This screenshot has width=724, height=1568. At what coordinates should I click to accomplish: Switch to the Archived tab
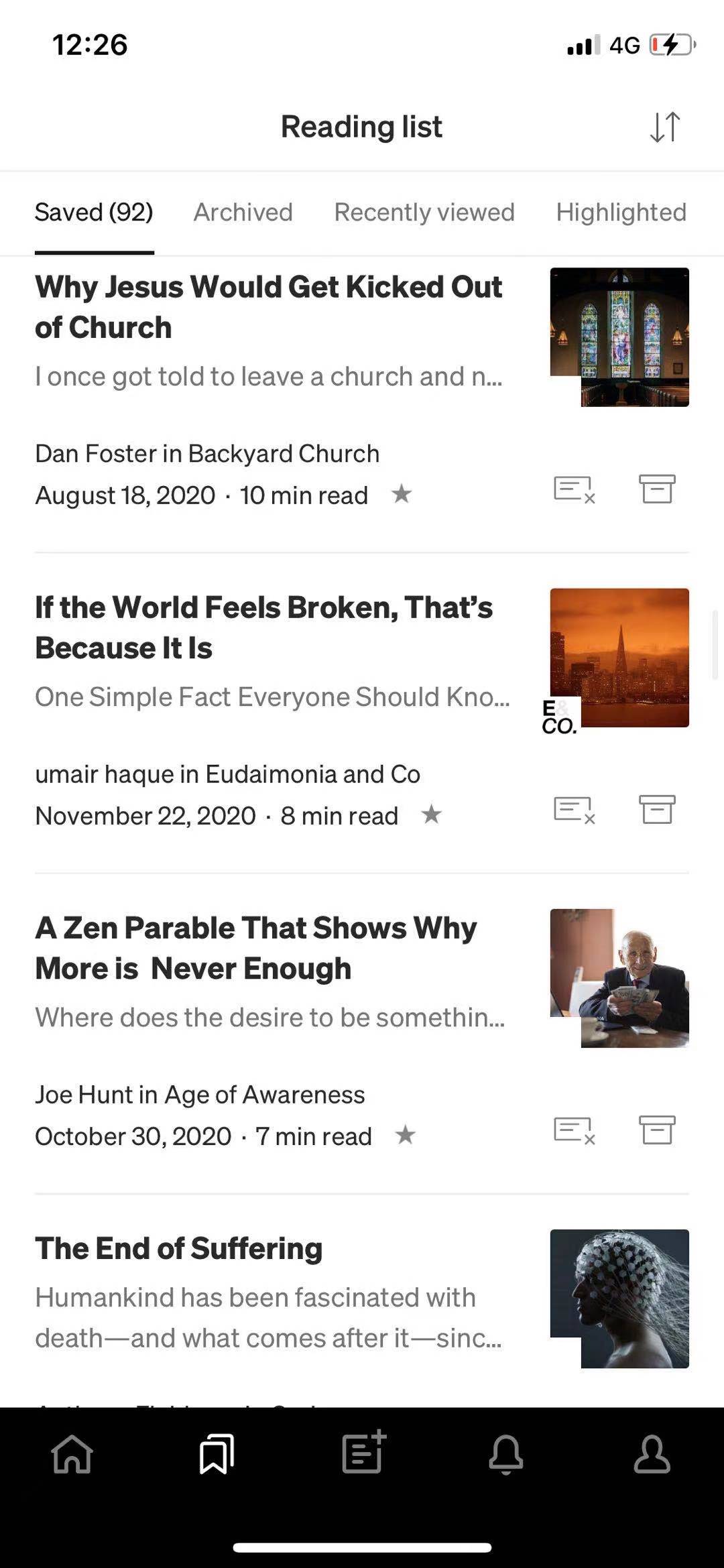click(243, 213)
